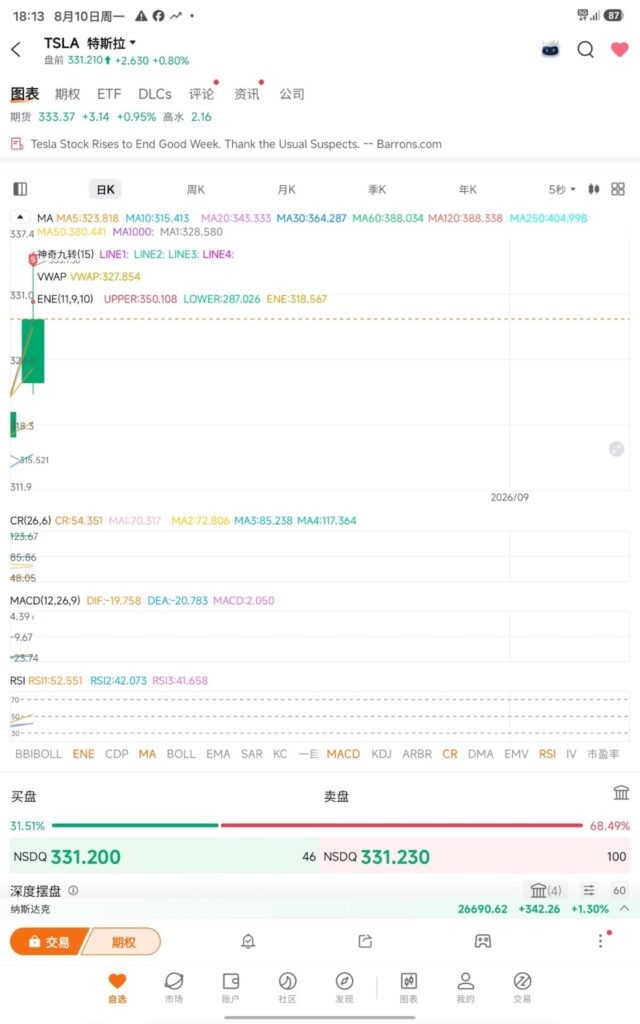640x1024 pixels.
Task: Go back using the top-left arrow
Action: [16, 49]
